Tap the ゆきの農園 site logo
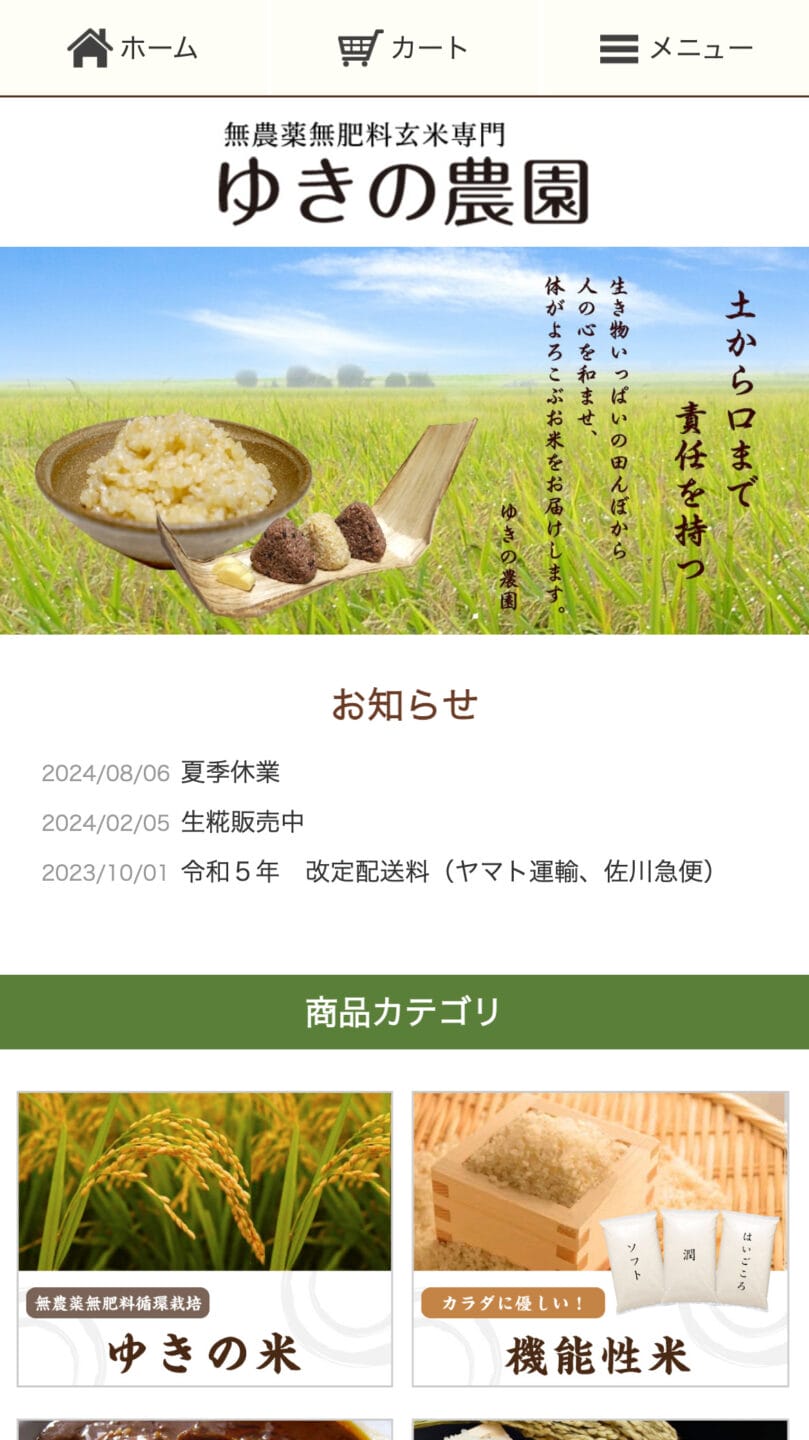Viewport: 809px width, 1440px height. (x=403, y=172)
